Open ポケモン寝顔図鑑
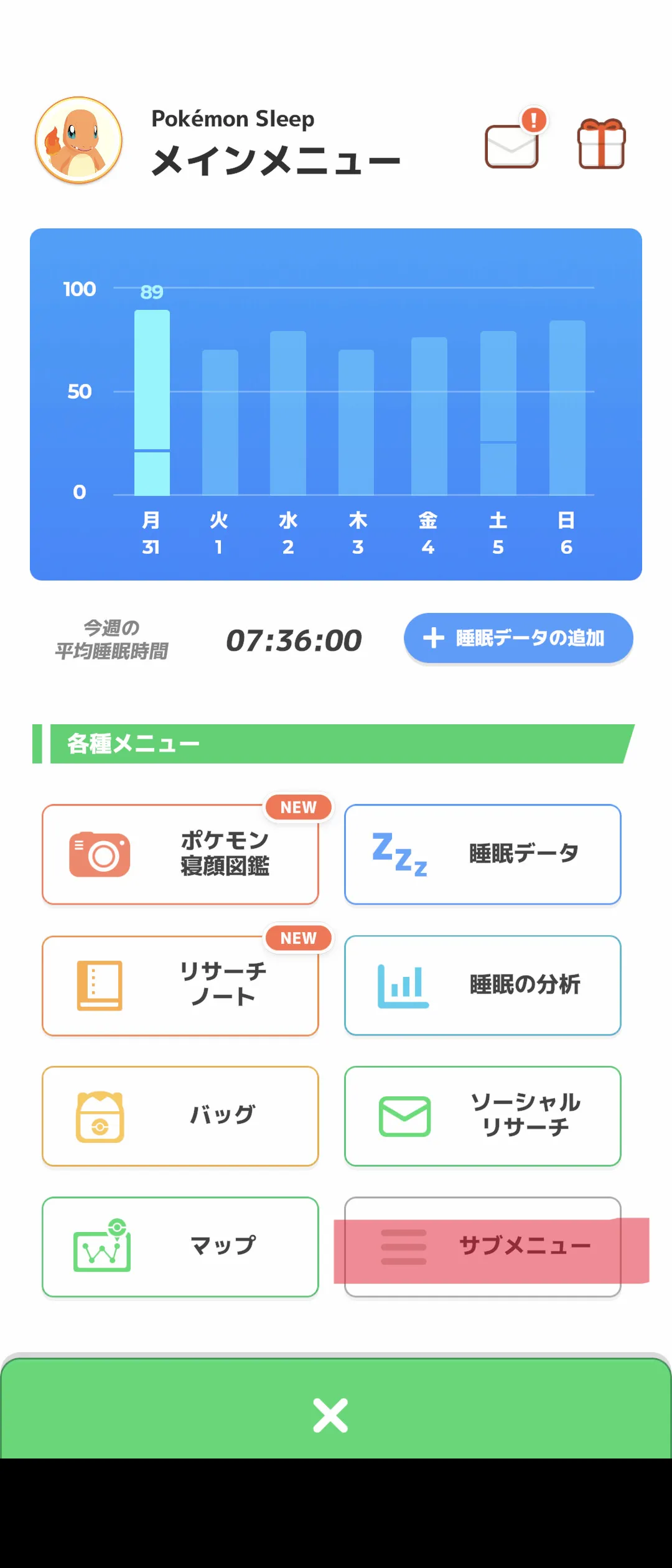 (180, 854)
